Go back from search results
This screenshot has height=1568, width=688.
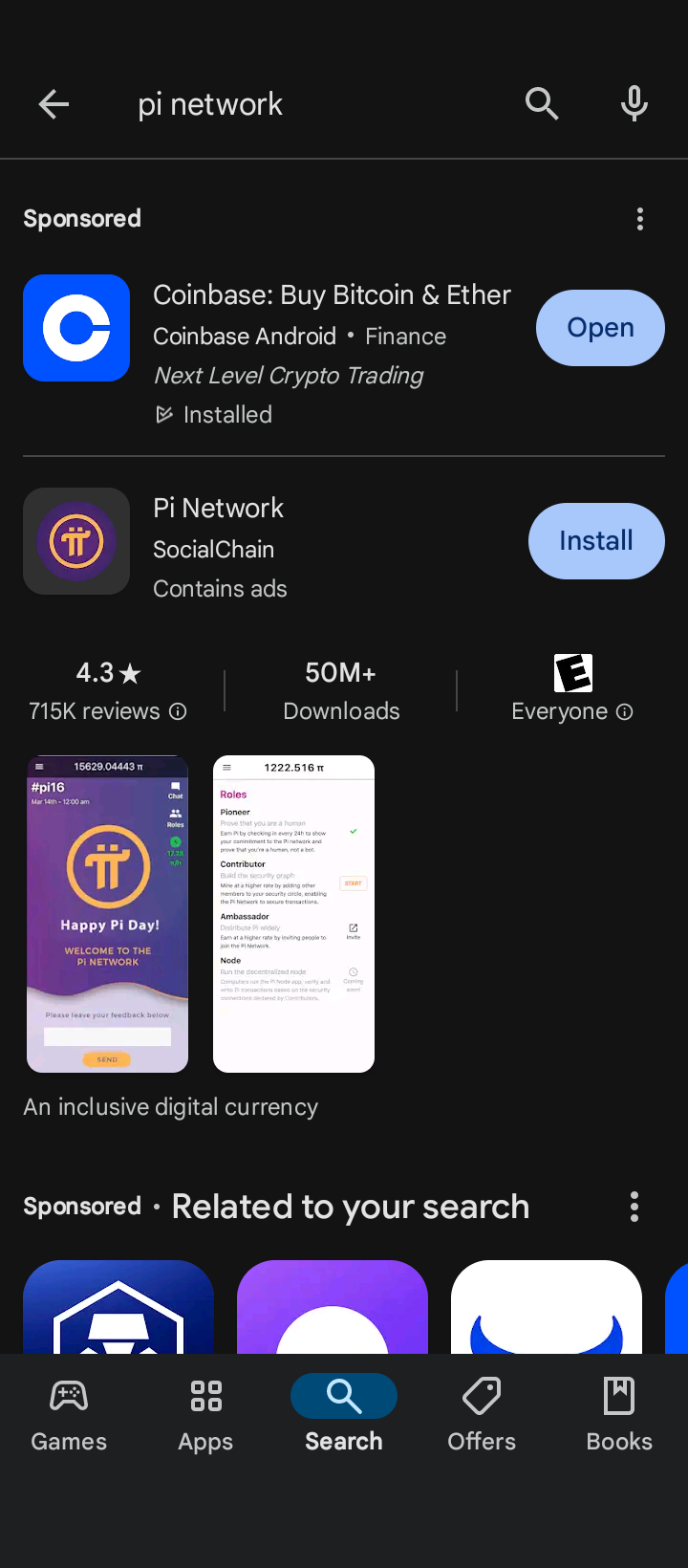[x=54, y=104]
